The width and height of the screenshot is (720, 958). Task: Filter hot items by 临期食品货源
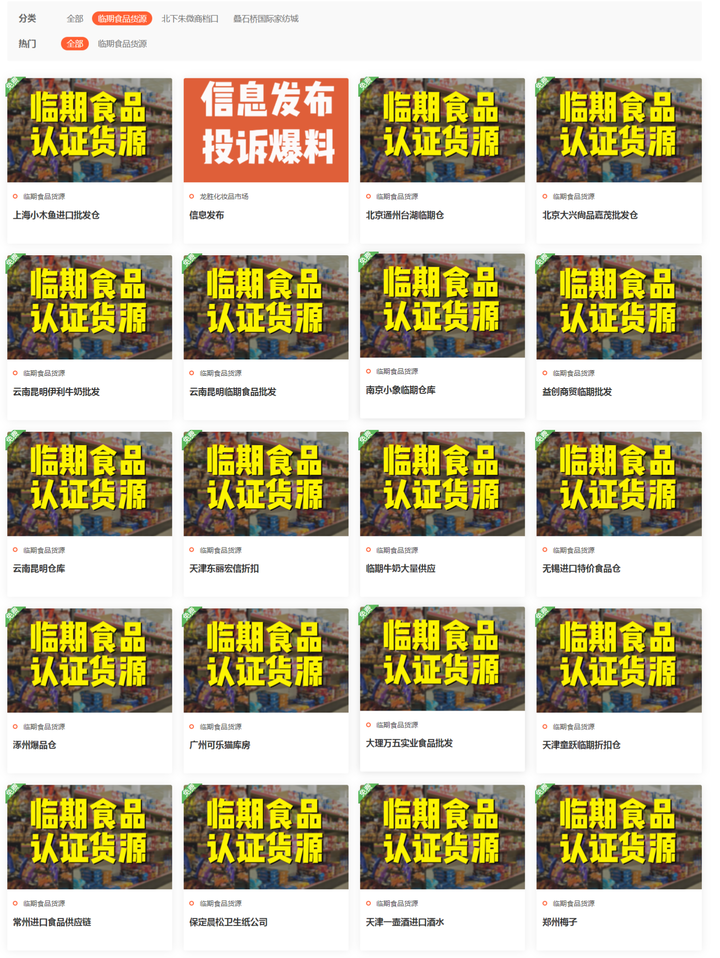pyautogui.click(x=122, y=44)
